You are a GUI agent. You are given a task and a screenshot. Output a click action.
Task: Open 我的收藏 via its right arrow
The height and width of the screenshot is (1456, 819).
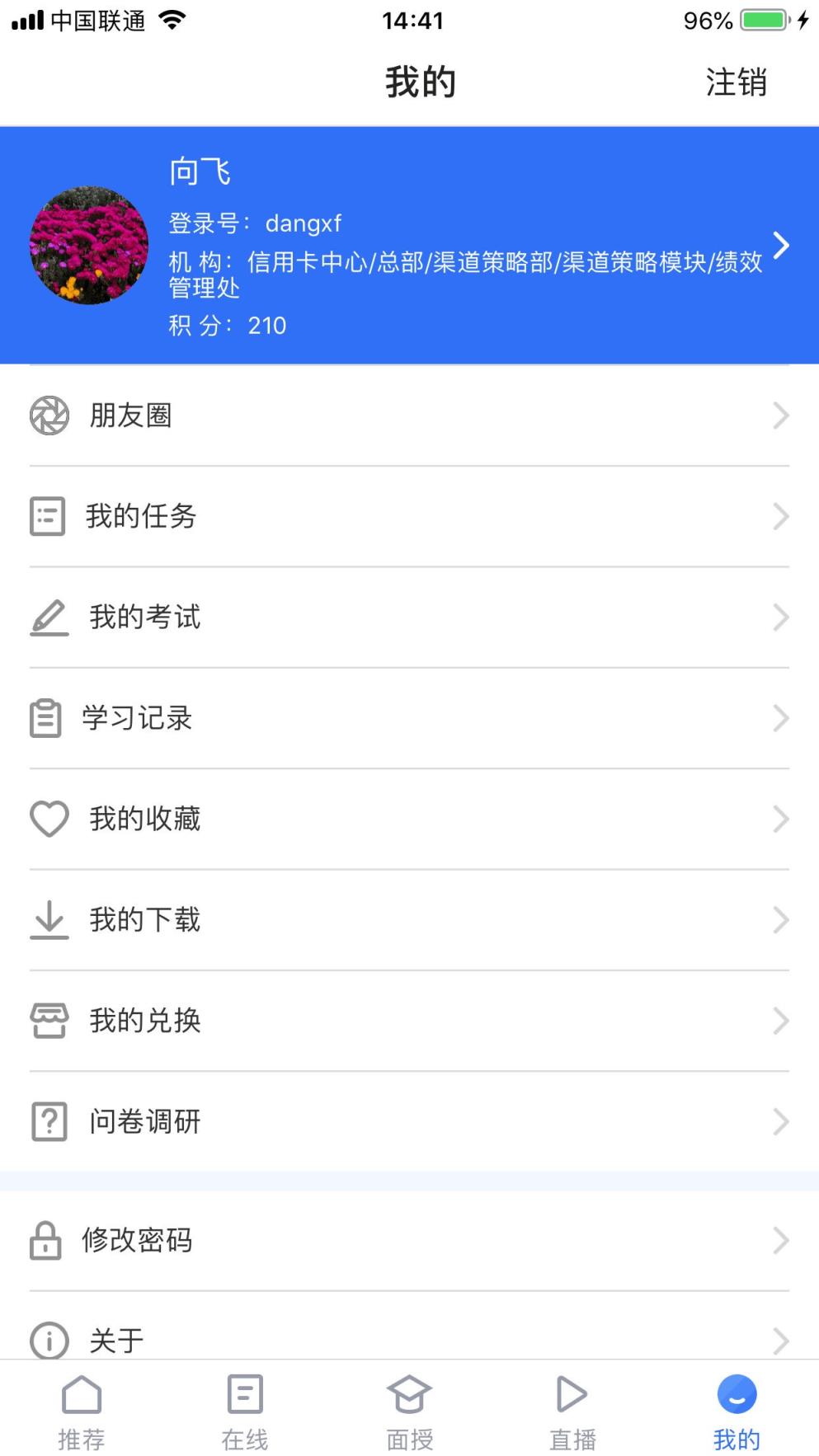[x=781, y=819]
